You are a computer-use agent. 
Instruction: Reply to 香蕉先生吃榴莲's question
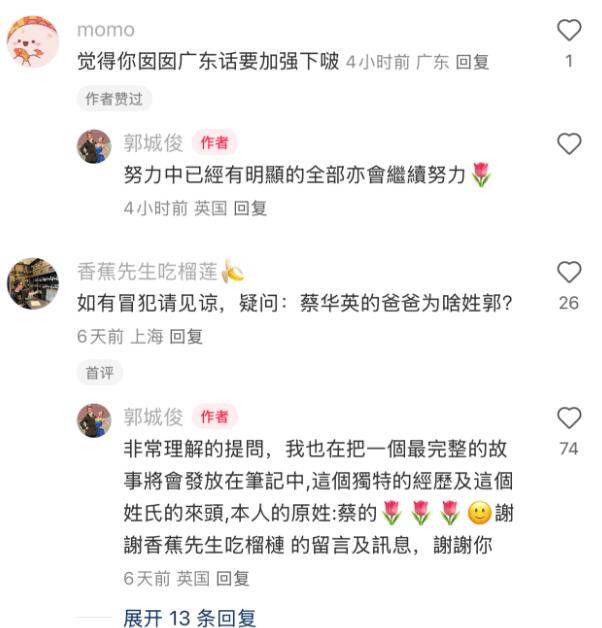coord(186,337)
